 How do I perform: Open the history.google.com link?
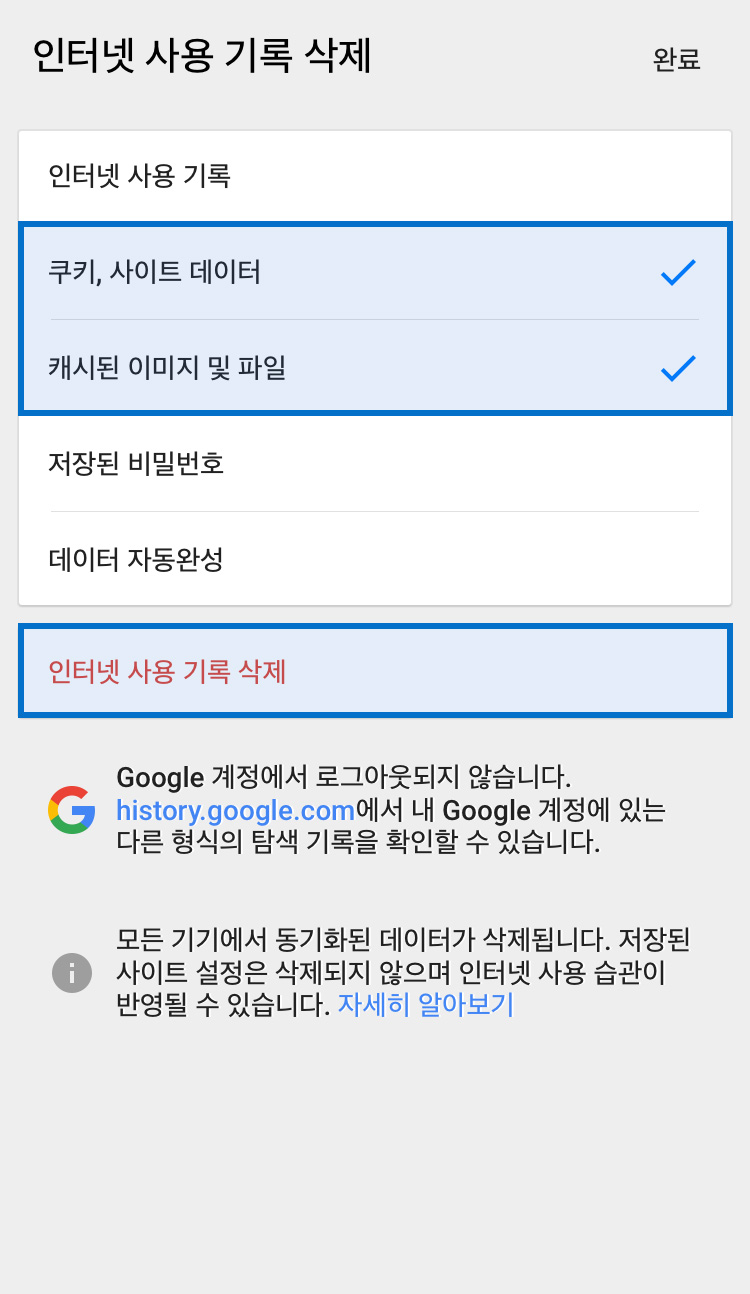point(235,809)
